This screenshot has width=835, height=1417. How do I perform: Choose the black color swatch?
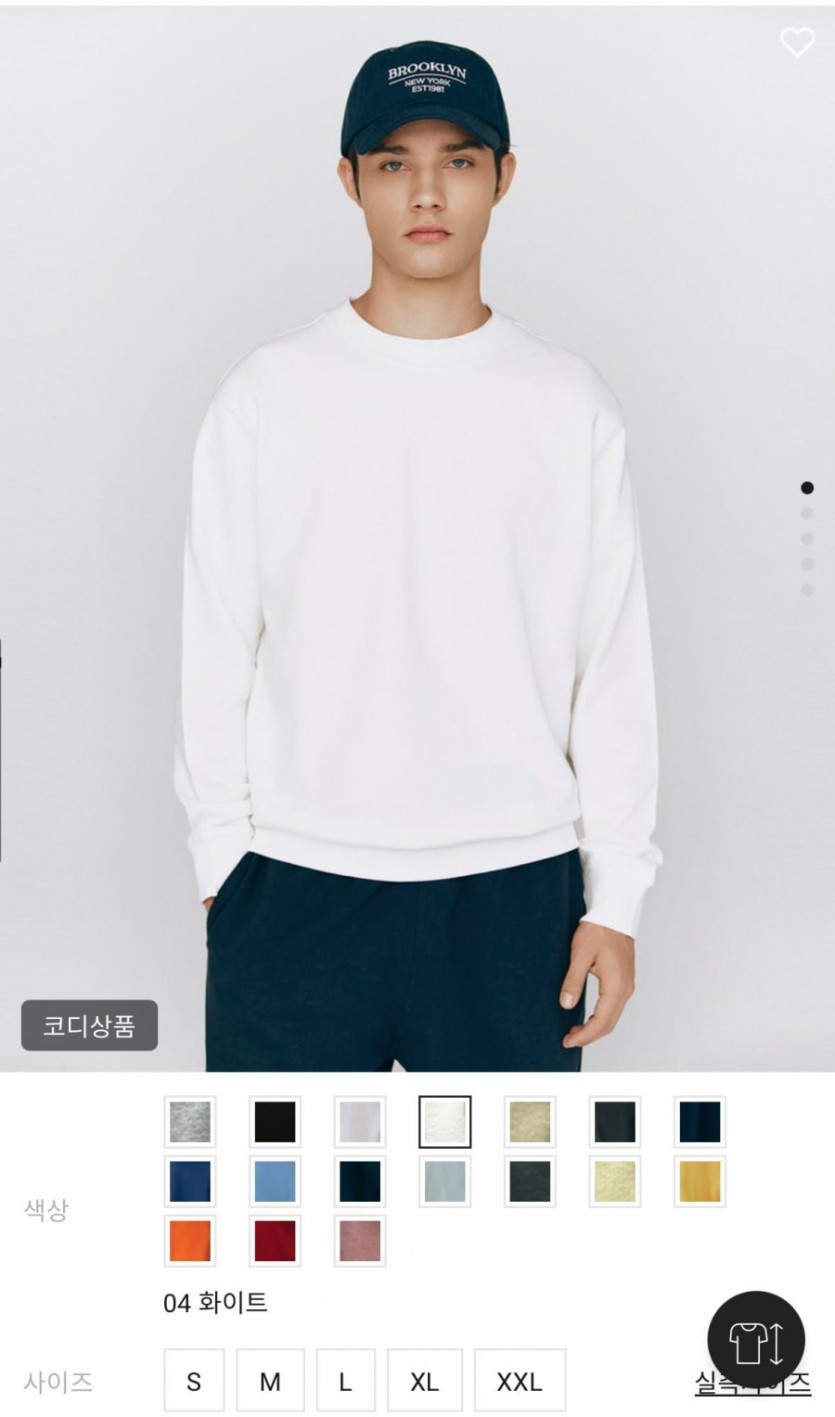point(275,1122)
